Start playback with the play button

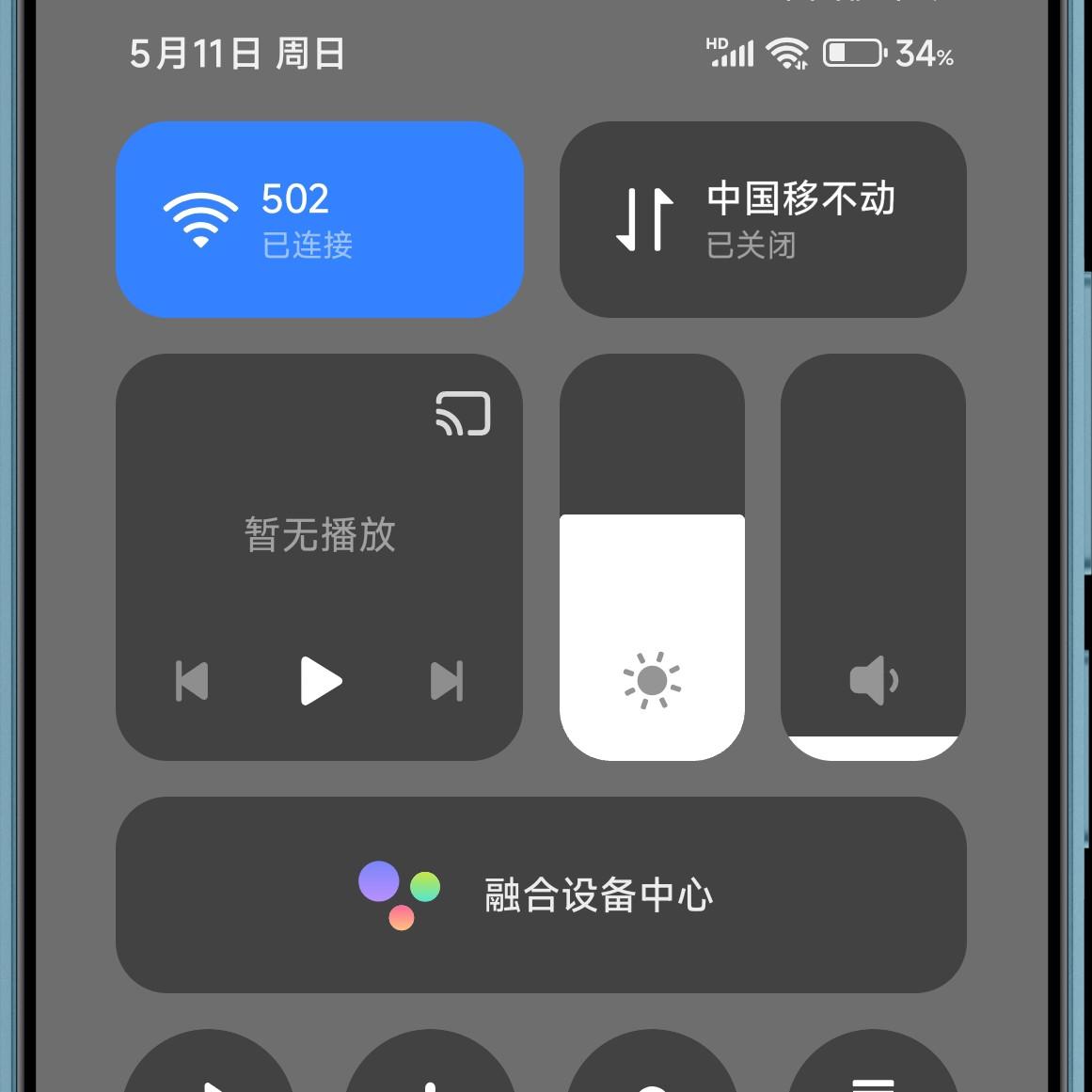pos(320,681)
